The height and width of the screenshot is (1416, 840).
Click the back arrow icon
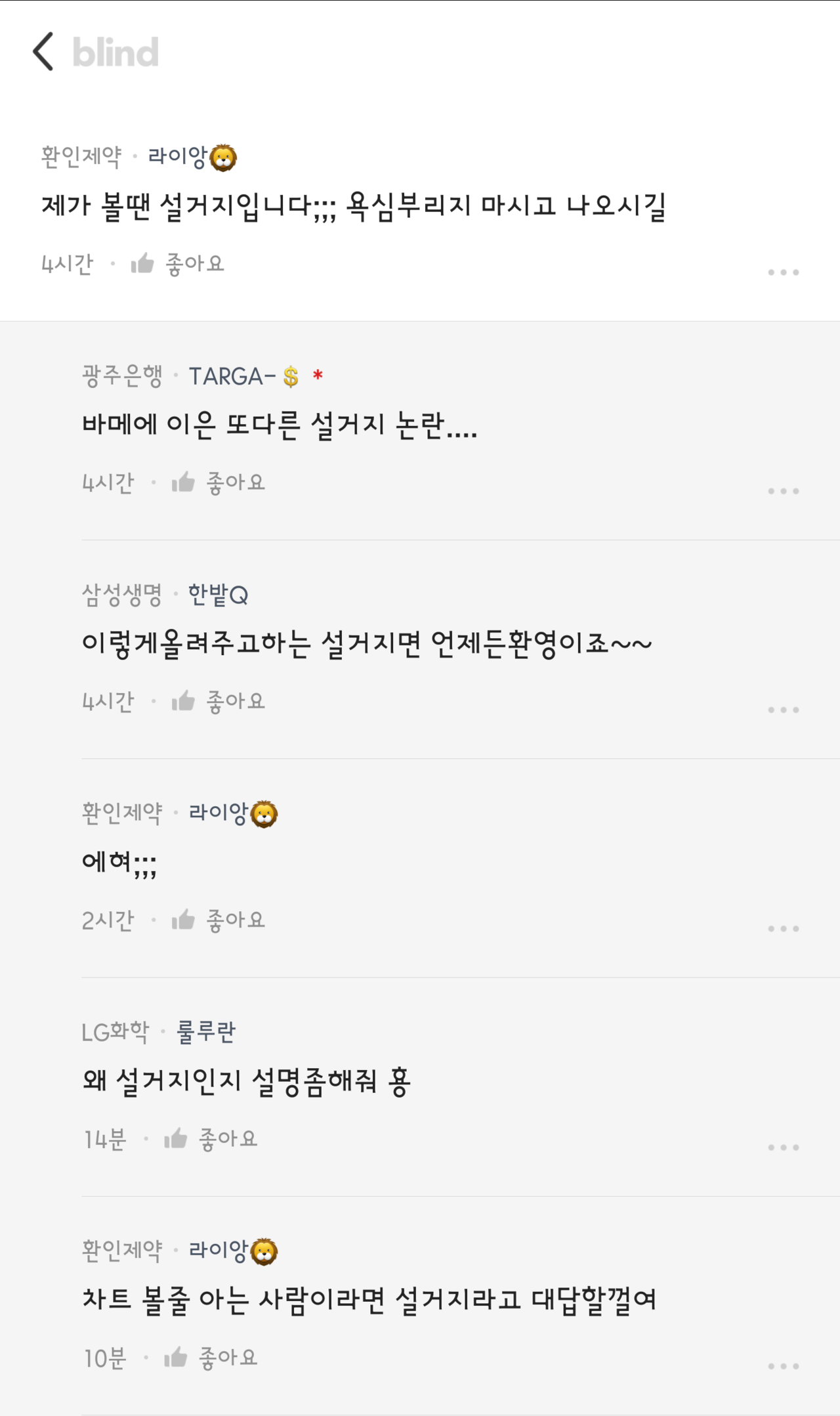coord(43,51)
